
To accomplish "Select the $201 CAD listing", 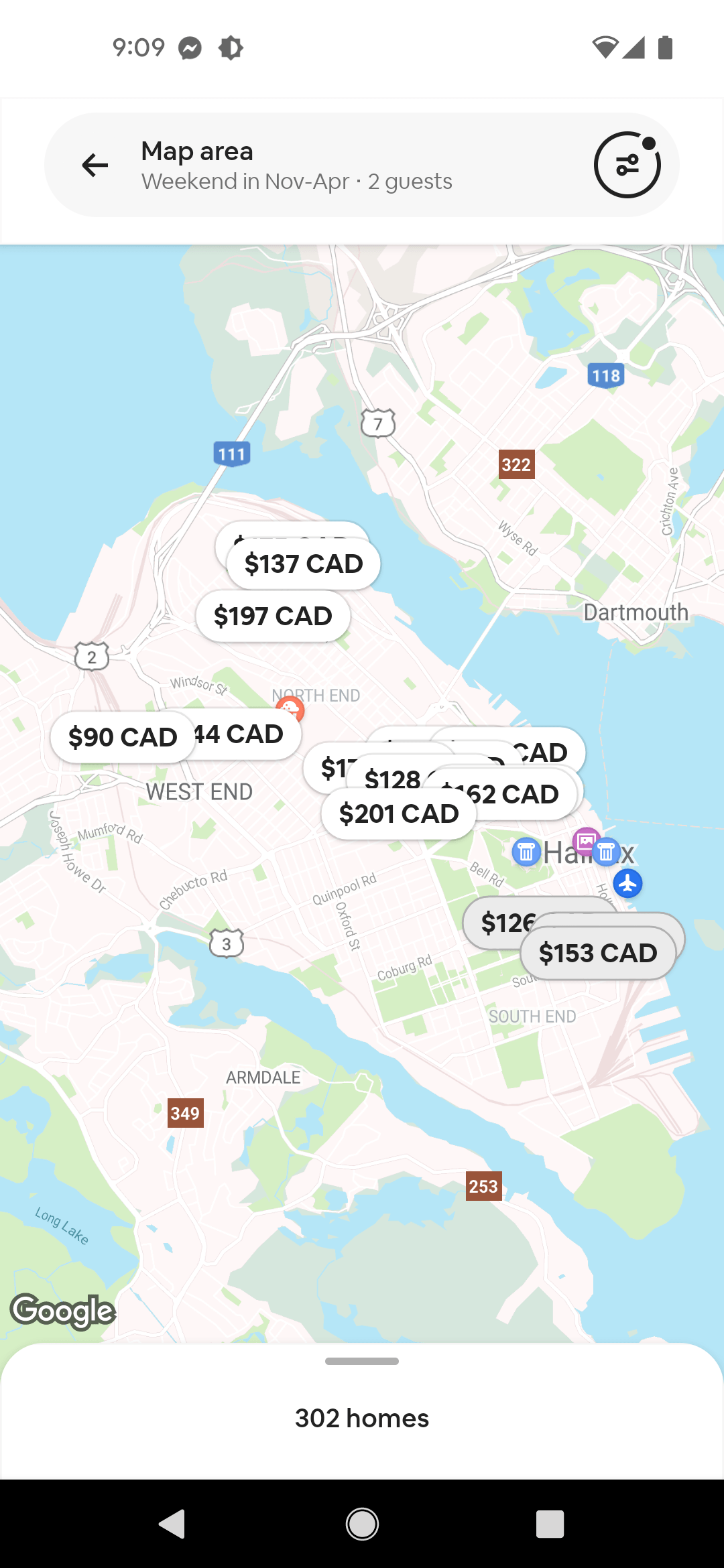I will pos(399,813).
